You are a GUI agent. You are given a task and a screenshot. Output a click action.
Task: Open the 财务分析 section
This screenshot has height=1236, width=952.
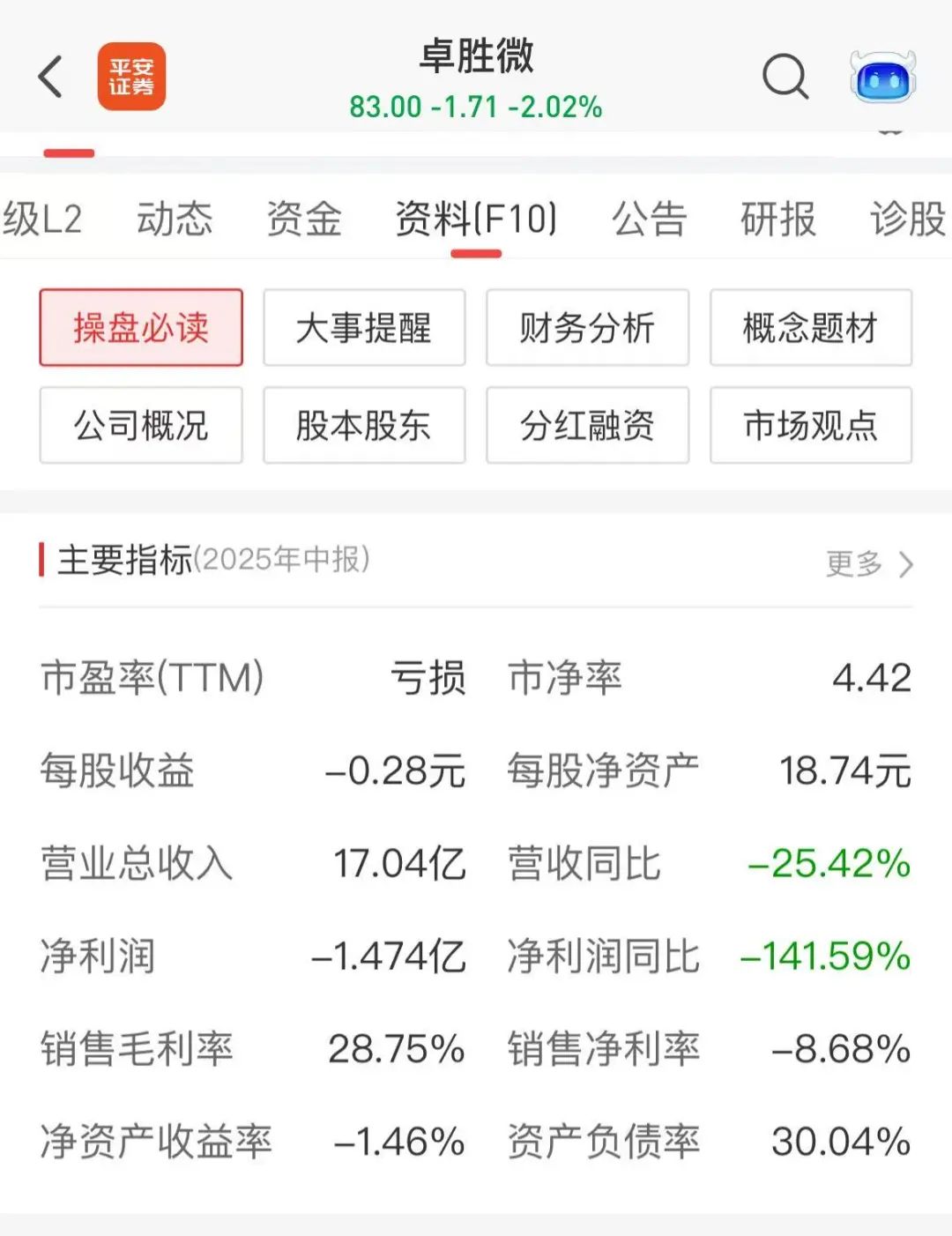click(x=587, y=328)
